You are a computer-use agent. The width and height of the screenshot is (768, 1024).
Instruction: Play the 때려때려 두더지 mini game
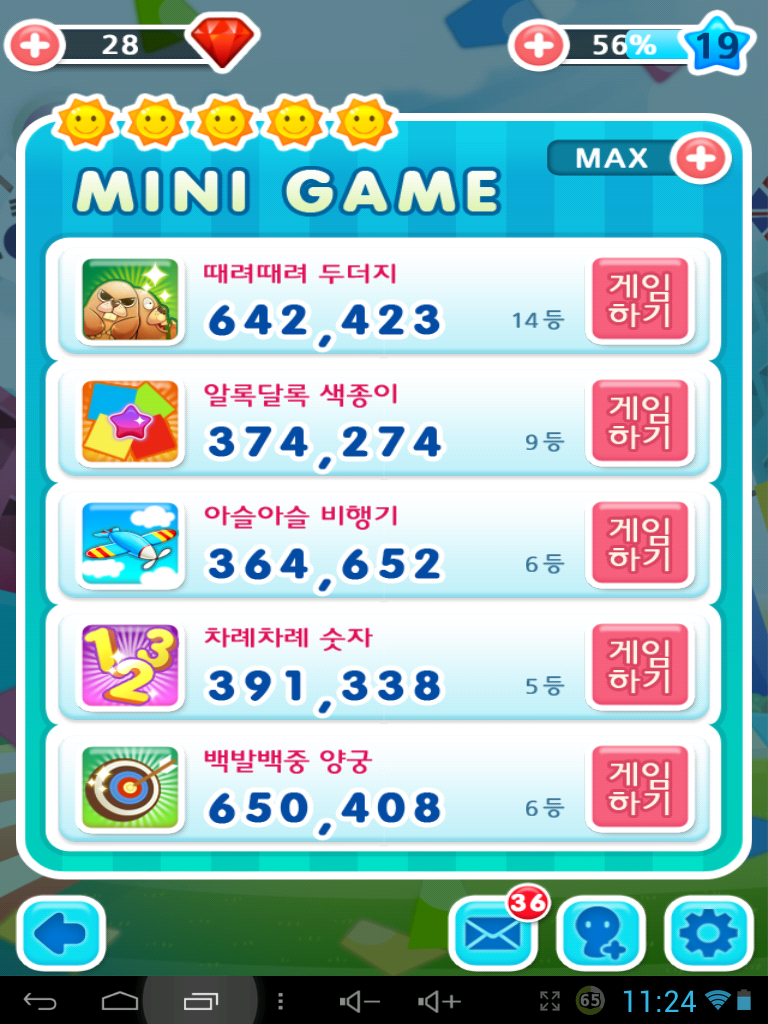pyautogui.click(x=640, y=300)
